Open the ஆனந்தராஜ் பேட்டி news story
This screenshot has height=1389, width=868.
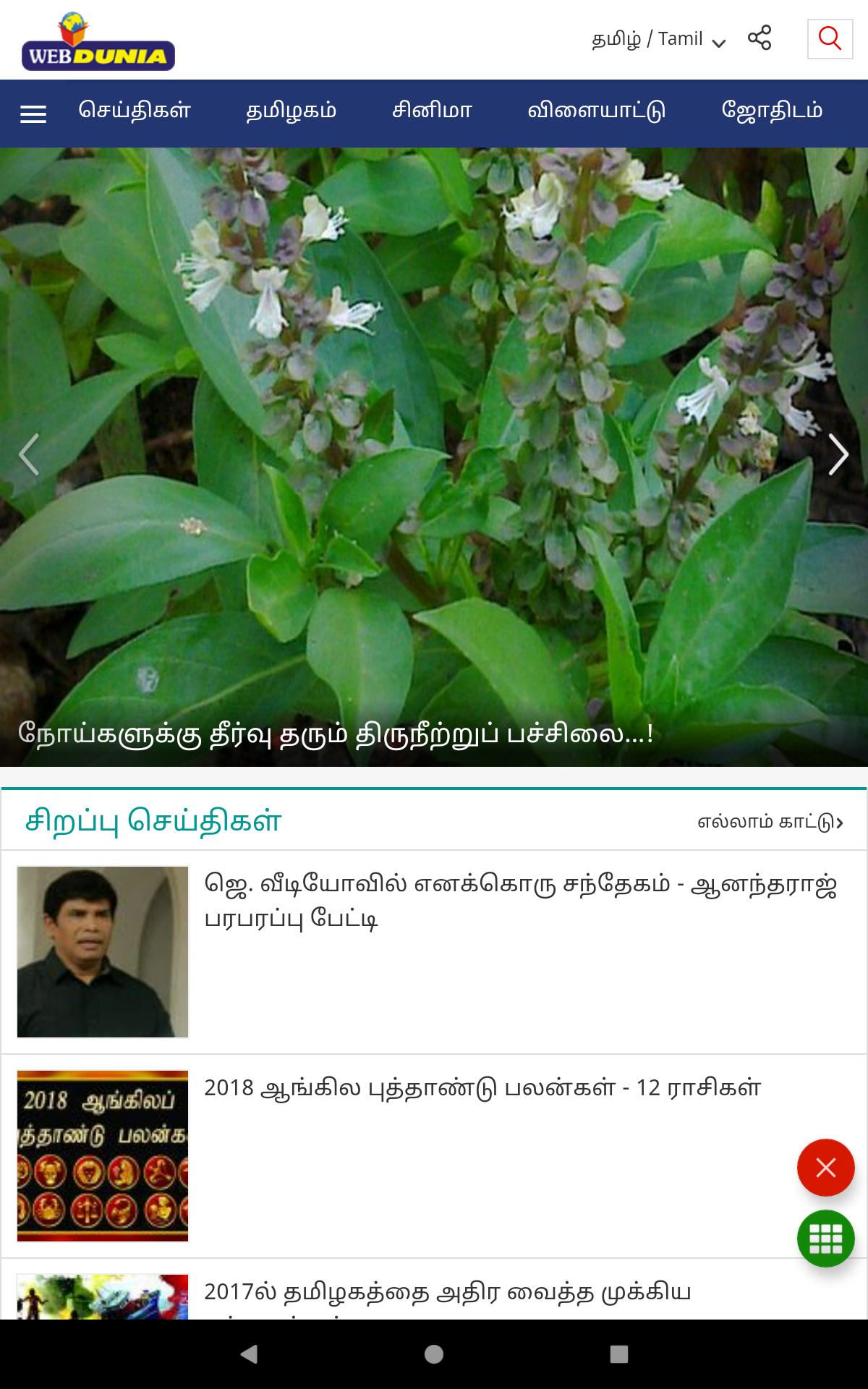pyautogui.click(x=521, y=901)
